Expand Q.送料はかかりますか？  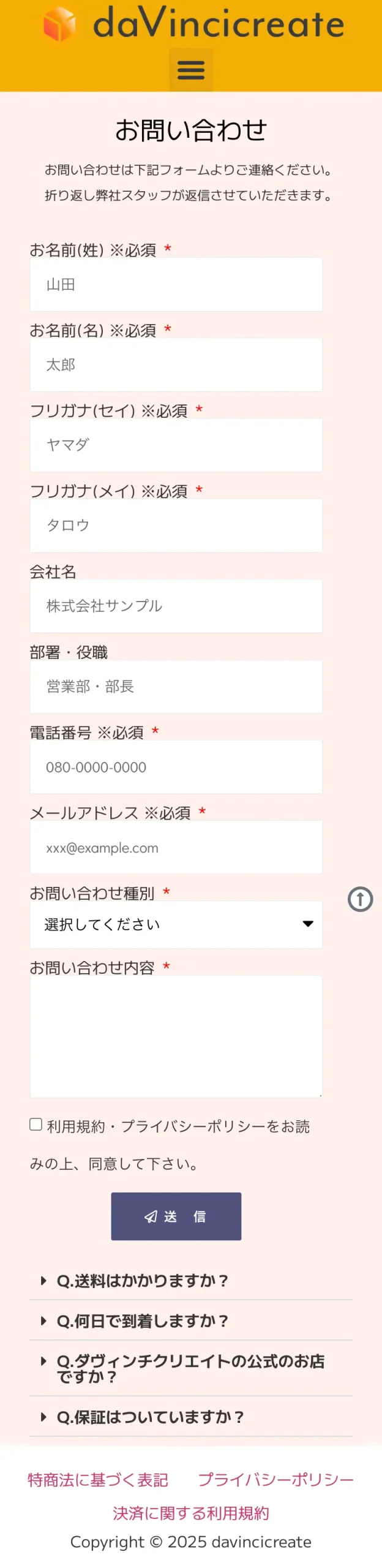click(x=142, y=1280)
